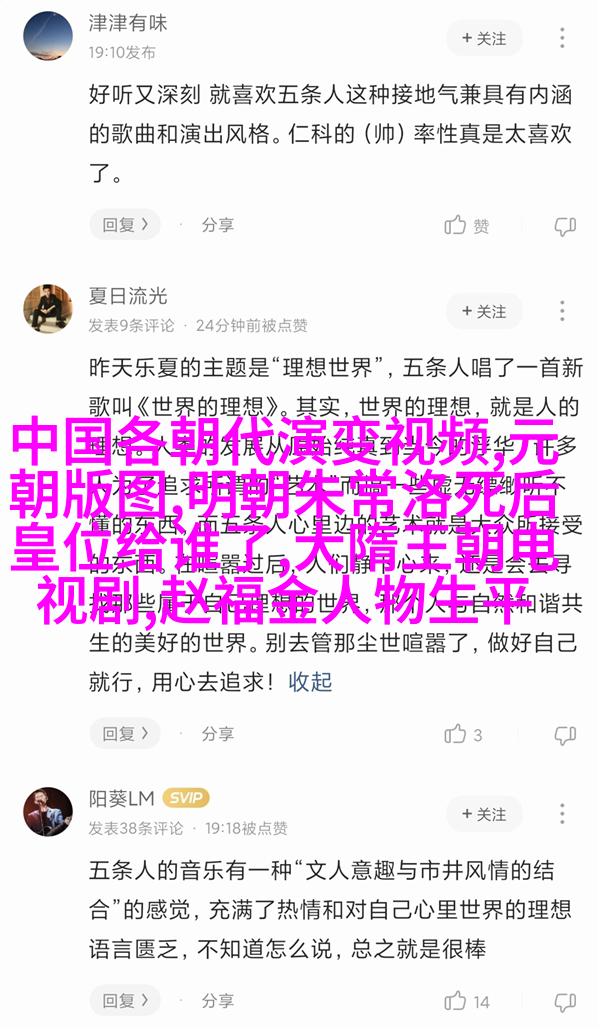Follow user 阳朔LM
Screen dimensions: 600x1029
point(484,813)
